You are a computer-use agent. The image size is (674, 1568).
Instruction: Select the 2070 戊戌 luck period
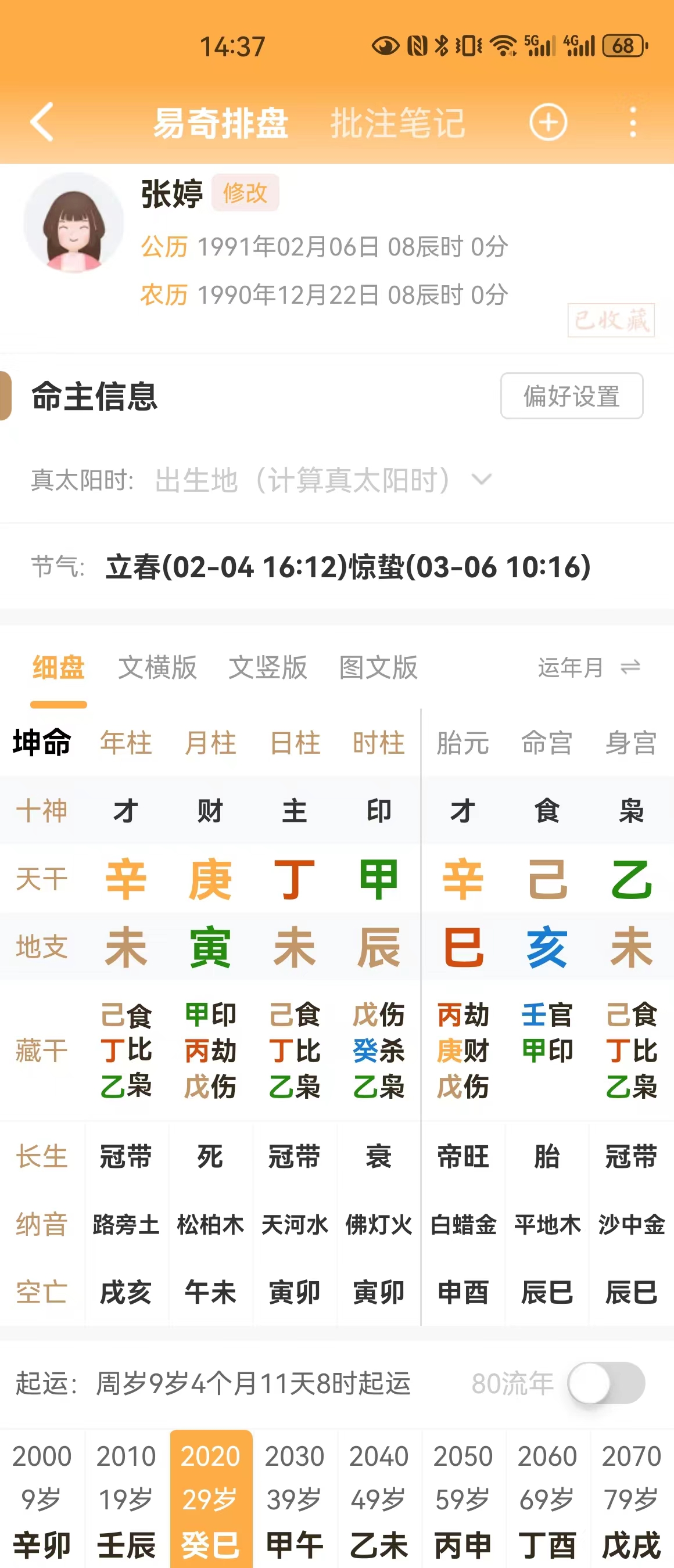(x=632, y=1499)
